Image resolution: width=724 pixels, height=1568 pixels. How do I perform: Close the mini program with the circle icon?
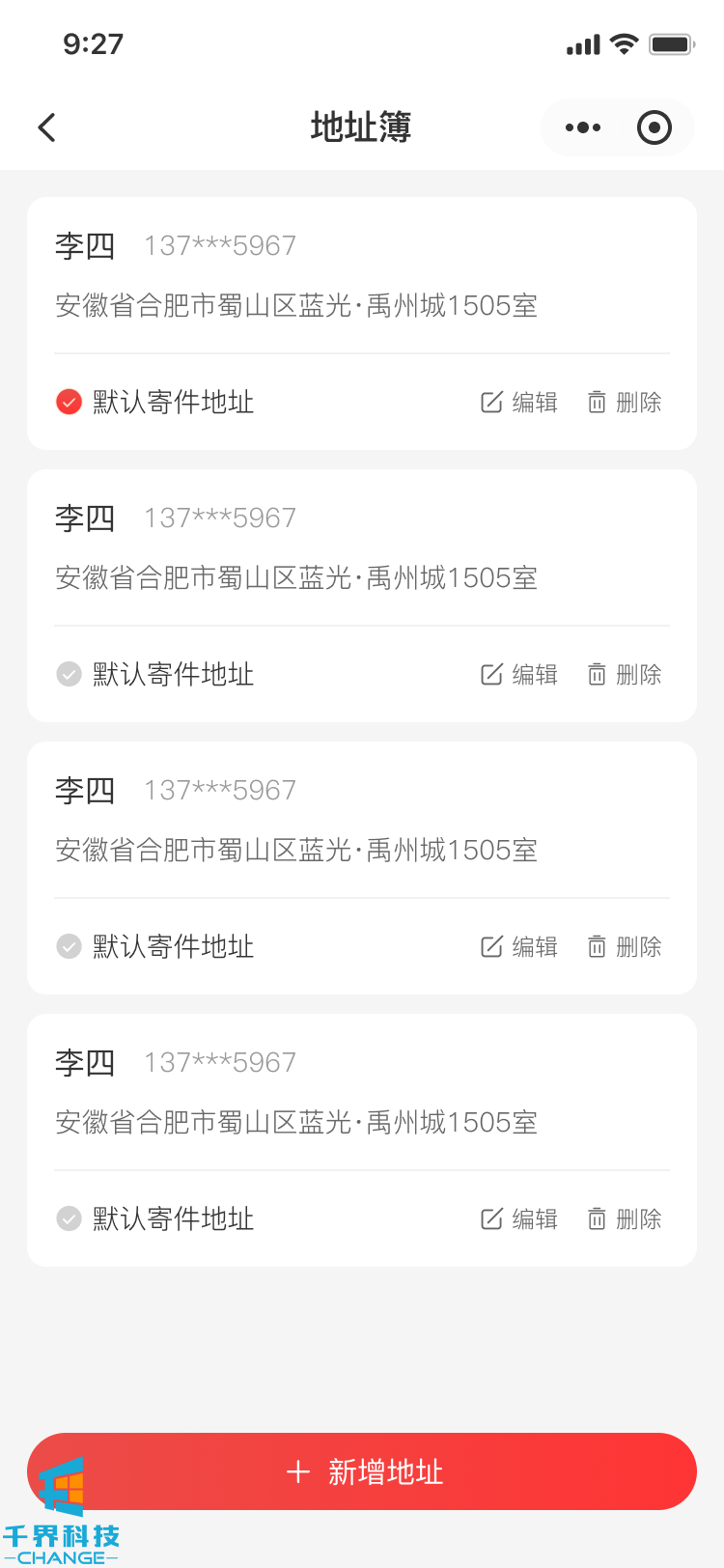(x=654, y=127)
